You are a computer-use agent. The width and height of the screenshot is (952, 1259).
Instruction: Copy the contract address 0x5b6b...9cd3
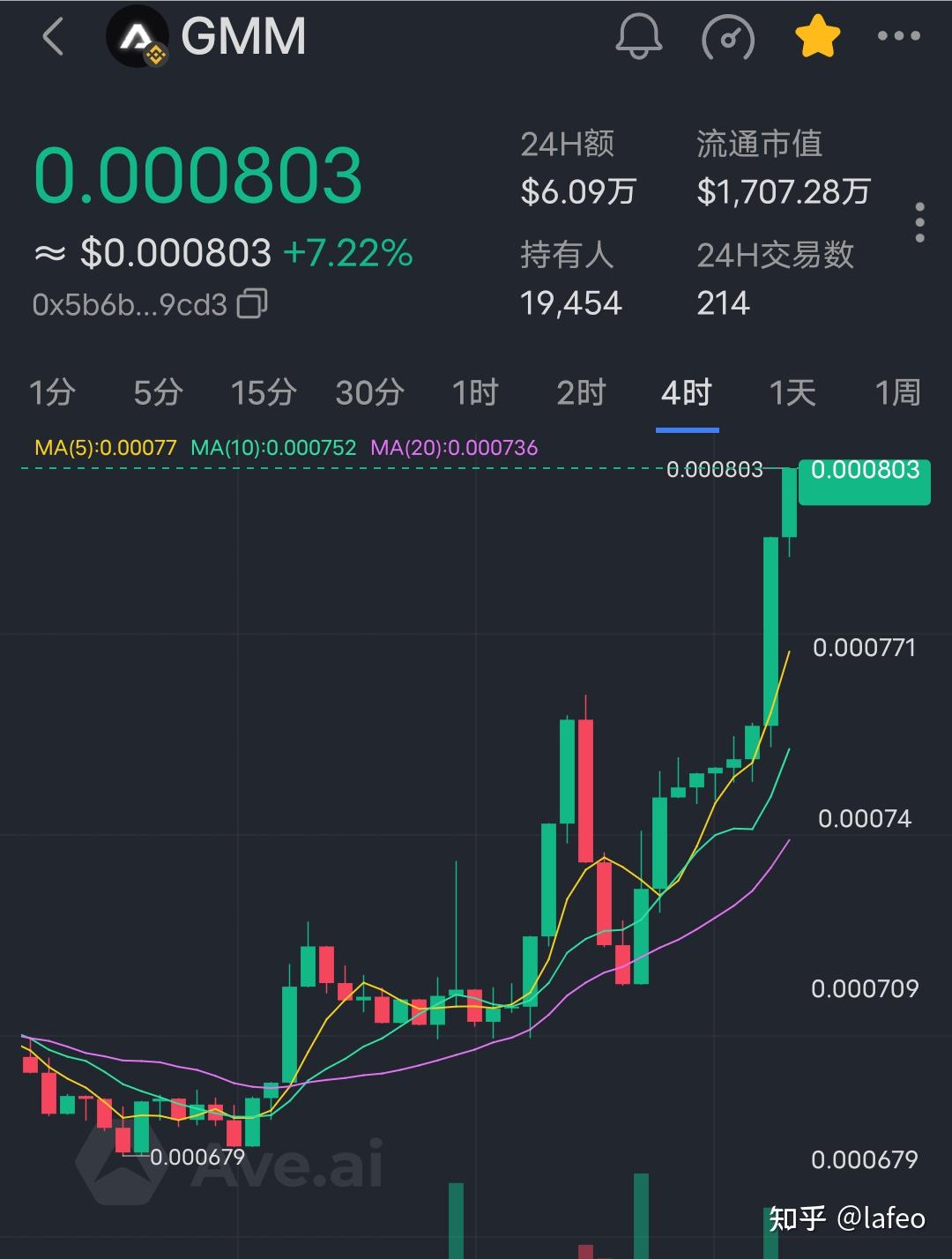tap(251, 304)
